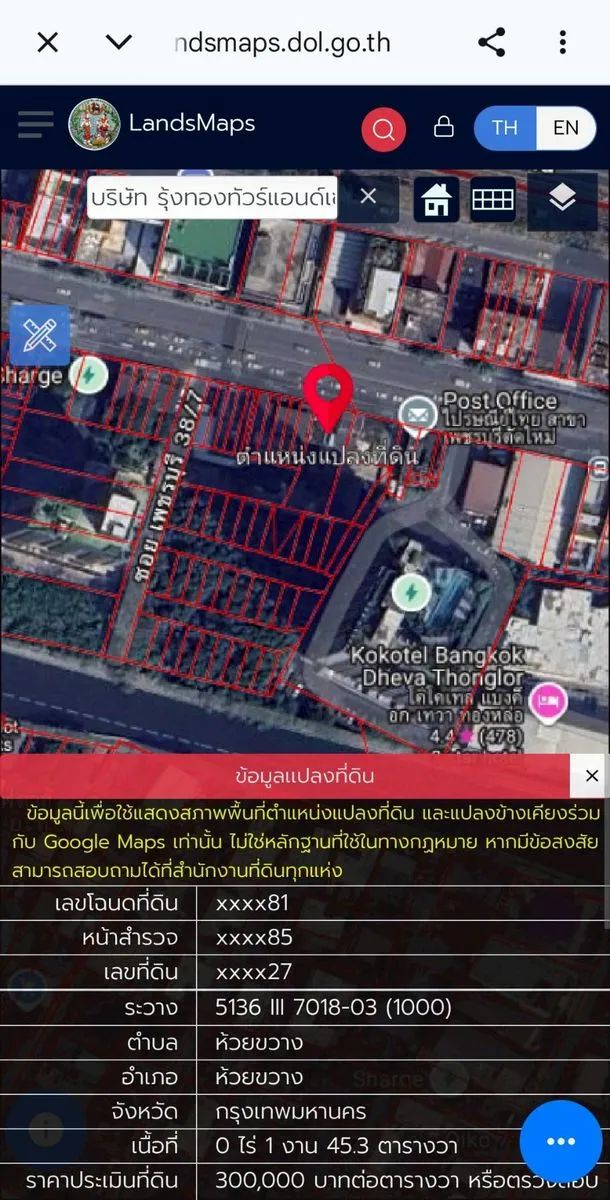The image size is (610, 1200).
Task: Open the browser overflow menu
Action: (x=563, y=42)
